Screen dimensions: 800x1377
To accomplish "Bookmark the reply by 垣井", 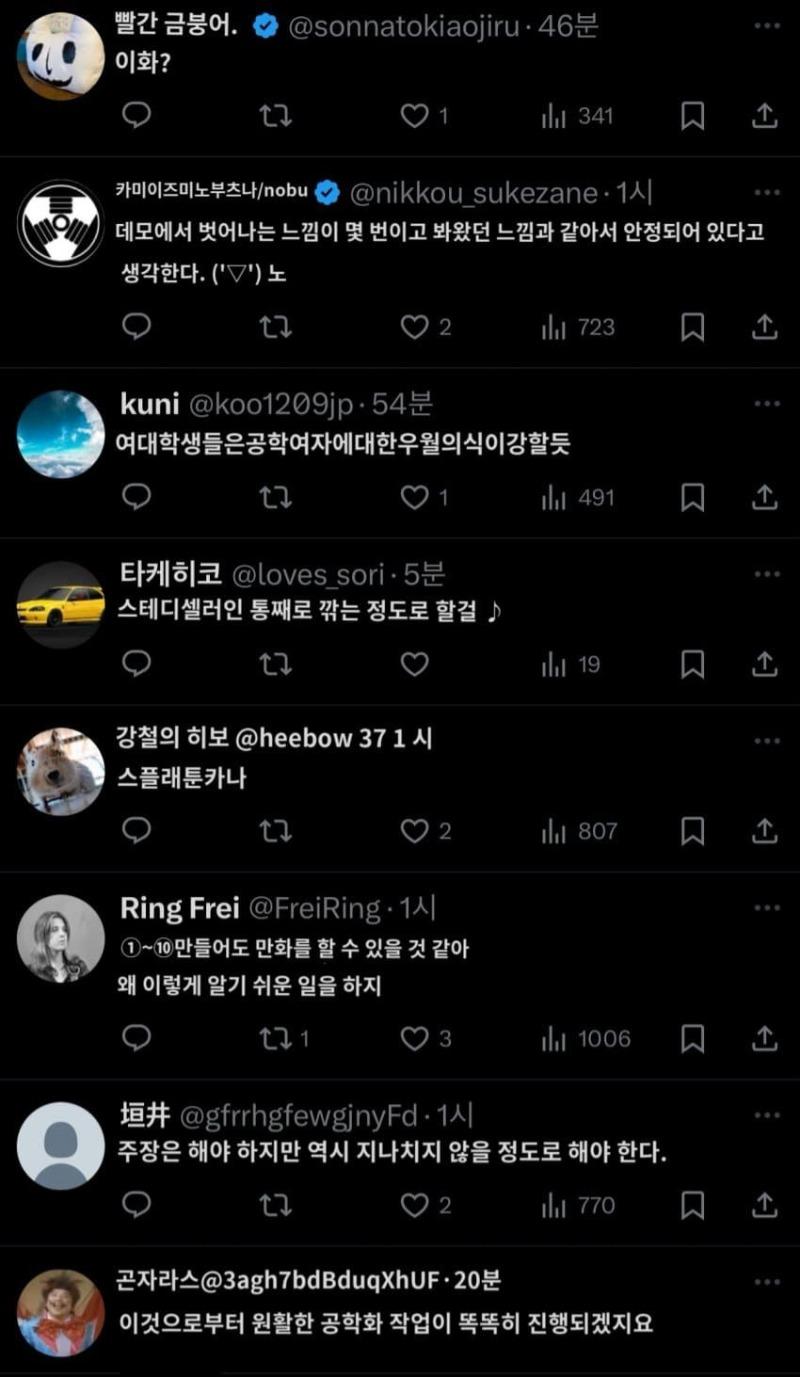I will tap(692, 1206).
